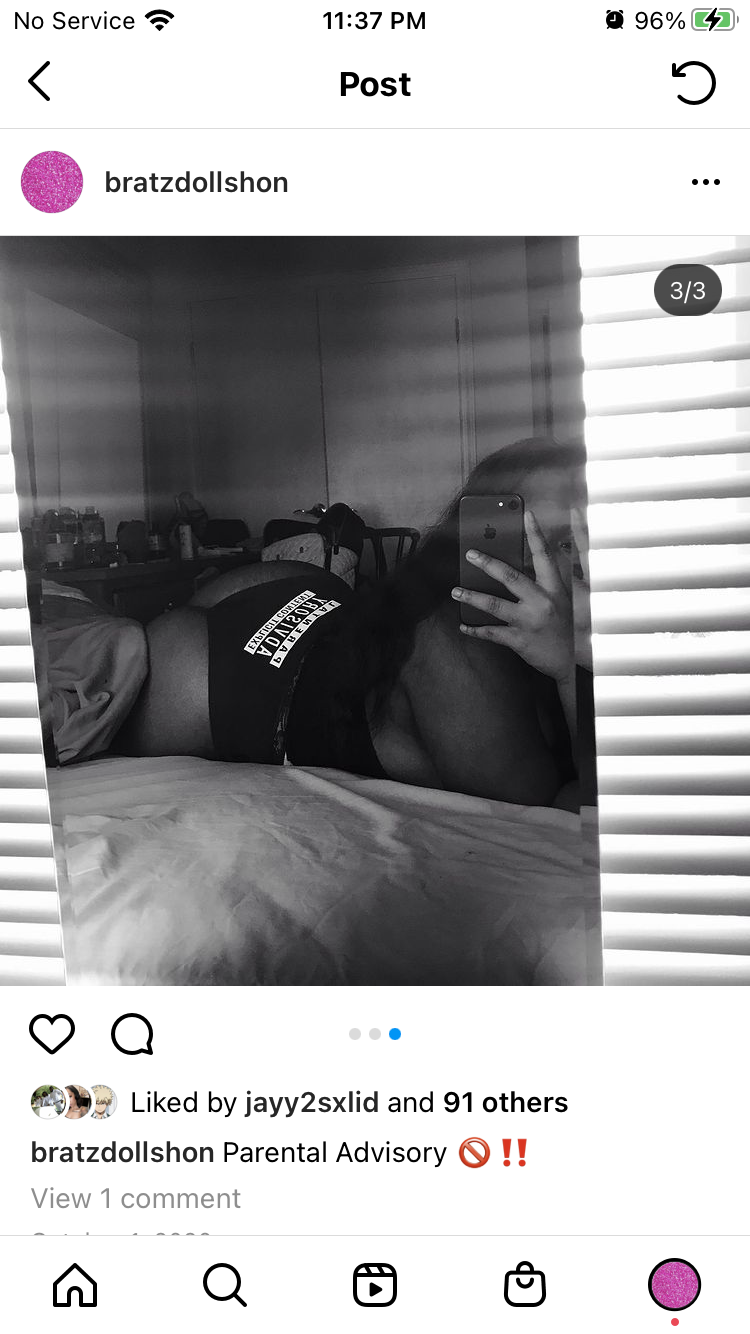
Task: Switch to the Search tab
Action: click(225, 1285)
